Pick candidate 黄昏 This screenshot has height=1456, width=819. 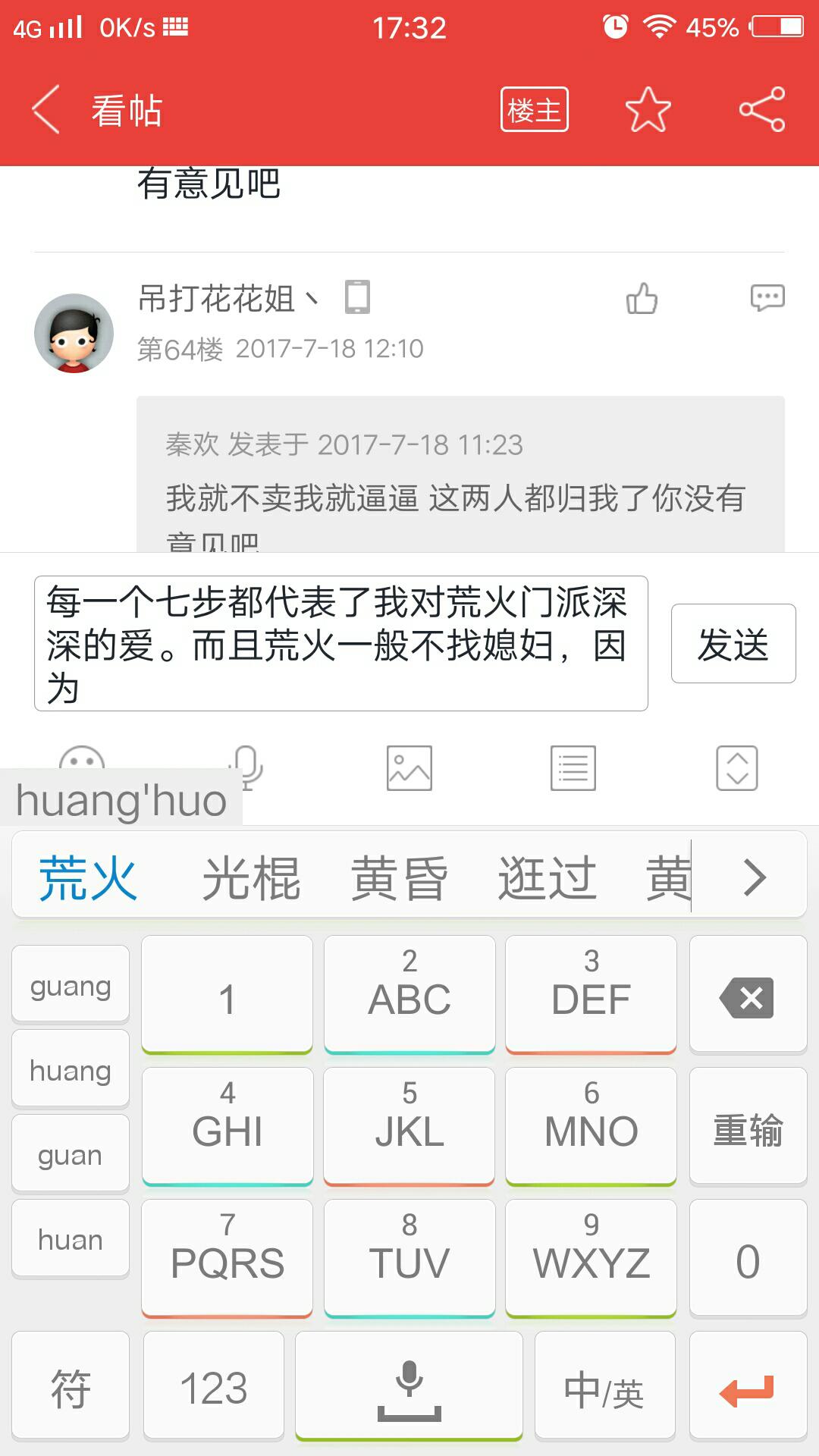[x=399, y=878]
